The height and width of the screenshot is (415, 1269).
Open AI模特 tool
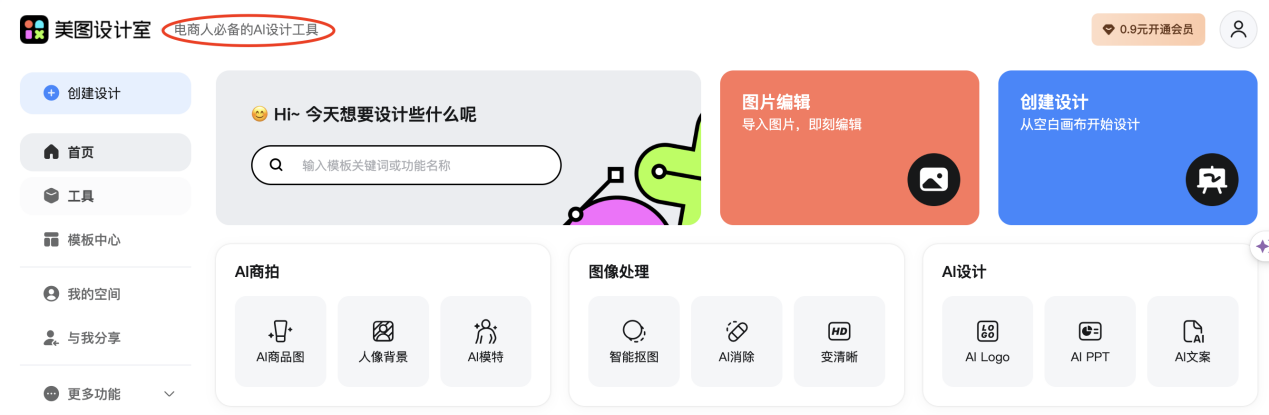[486, 341]
